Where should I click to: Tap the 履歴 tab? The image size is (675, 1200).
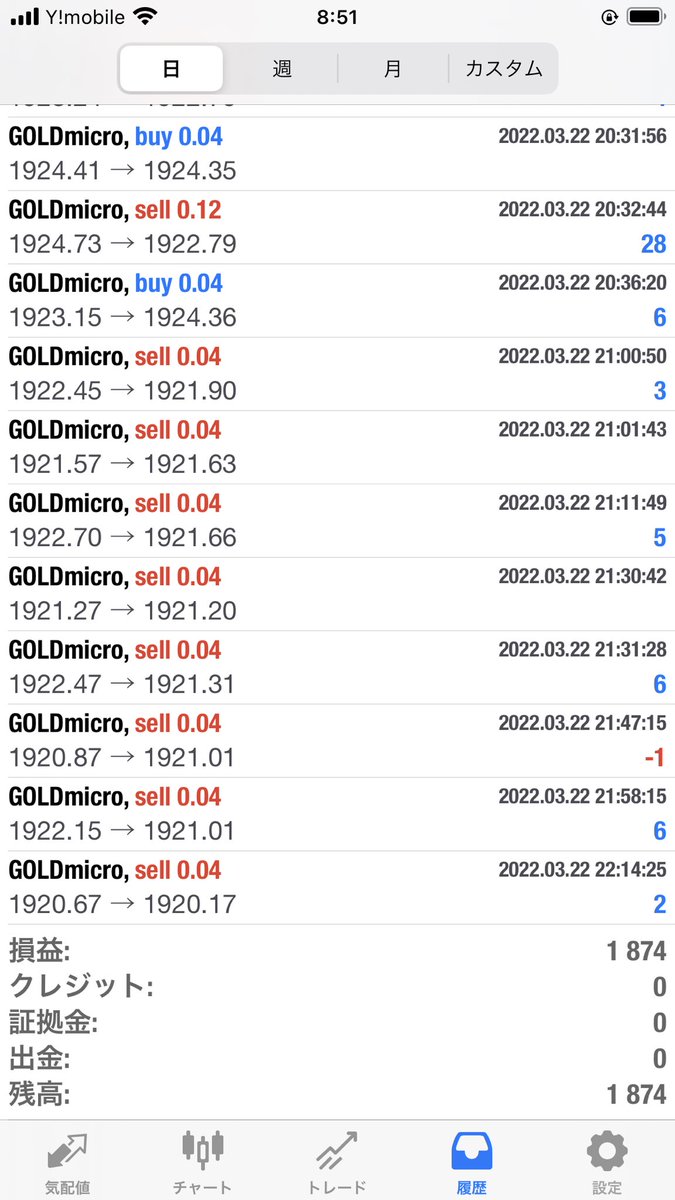(x=472, y=1162)
